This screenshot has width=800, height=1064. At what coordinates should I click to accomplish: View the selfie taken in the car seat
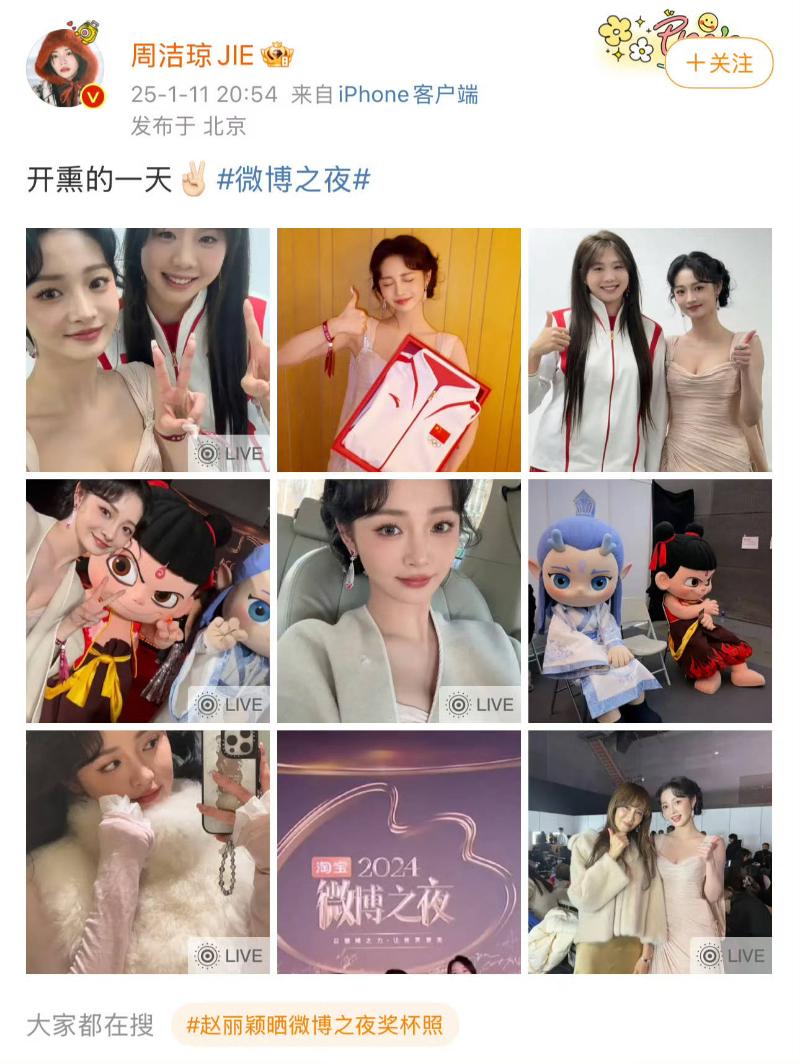pyautogui.click(x=399, y=601)
